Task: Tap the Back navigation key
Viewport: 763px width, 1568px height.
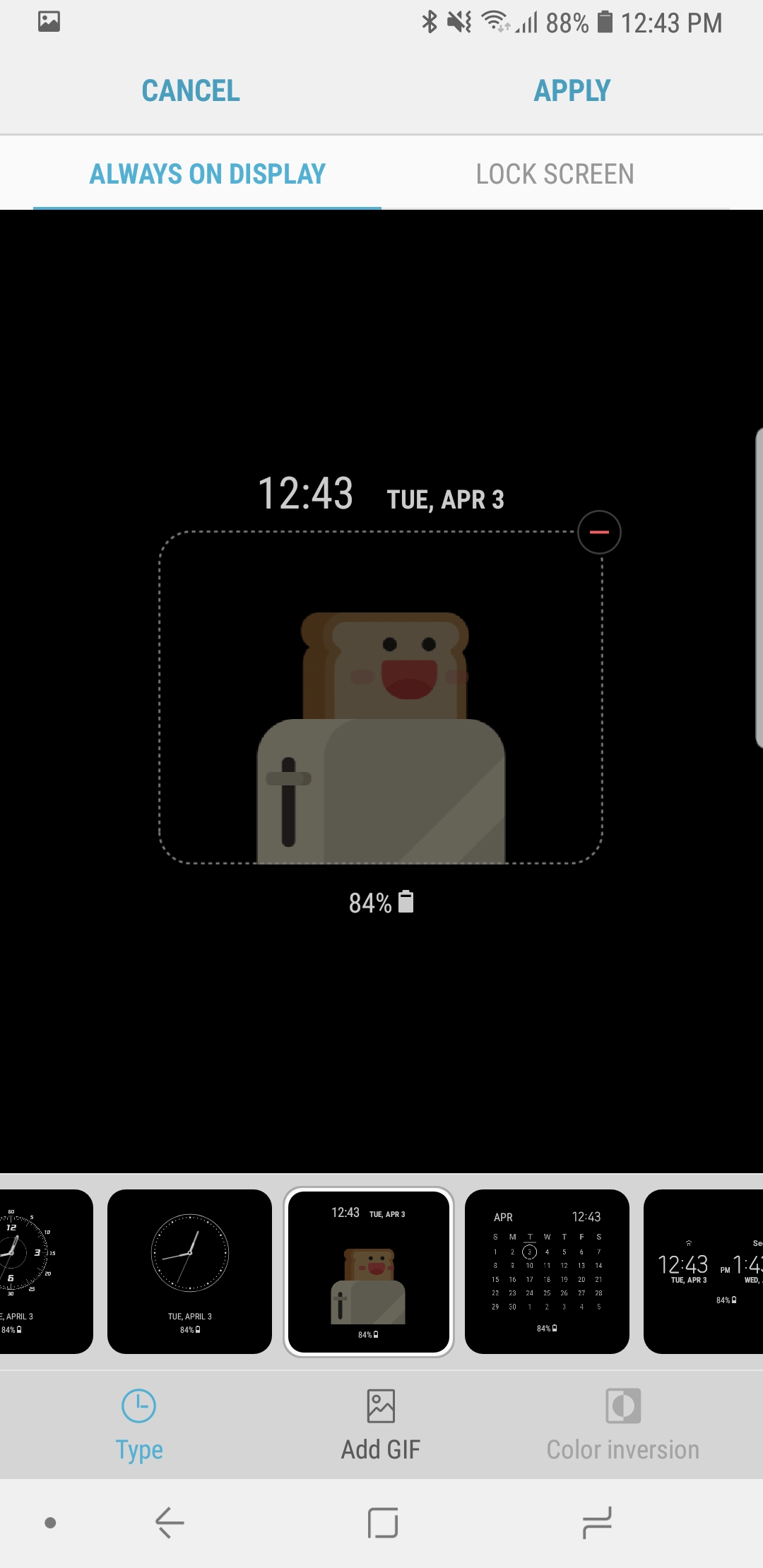Action: (168, 1524)
